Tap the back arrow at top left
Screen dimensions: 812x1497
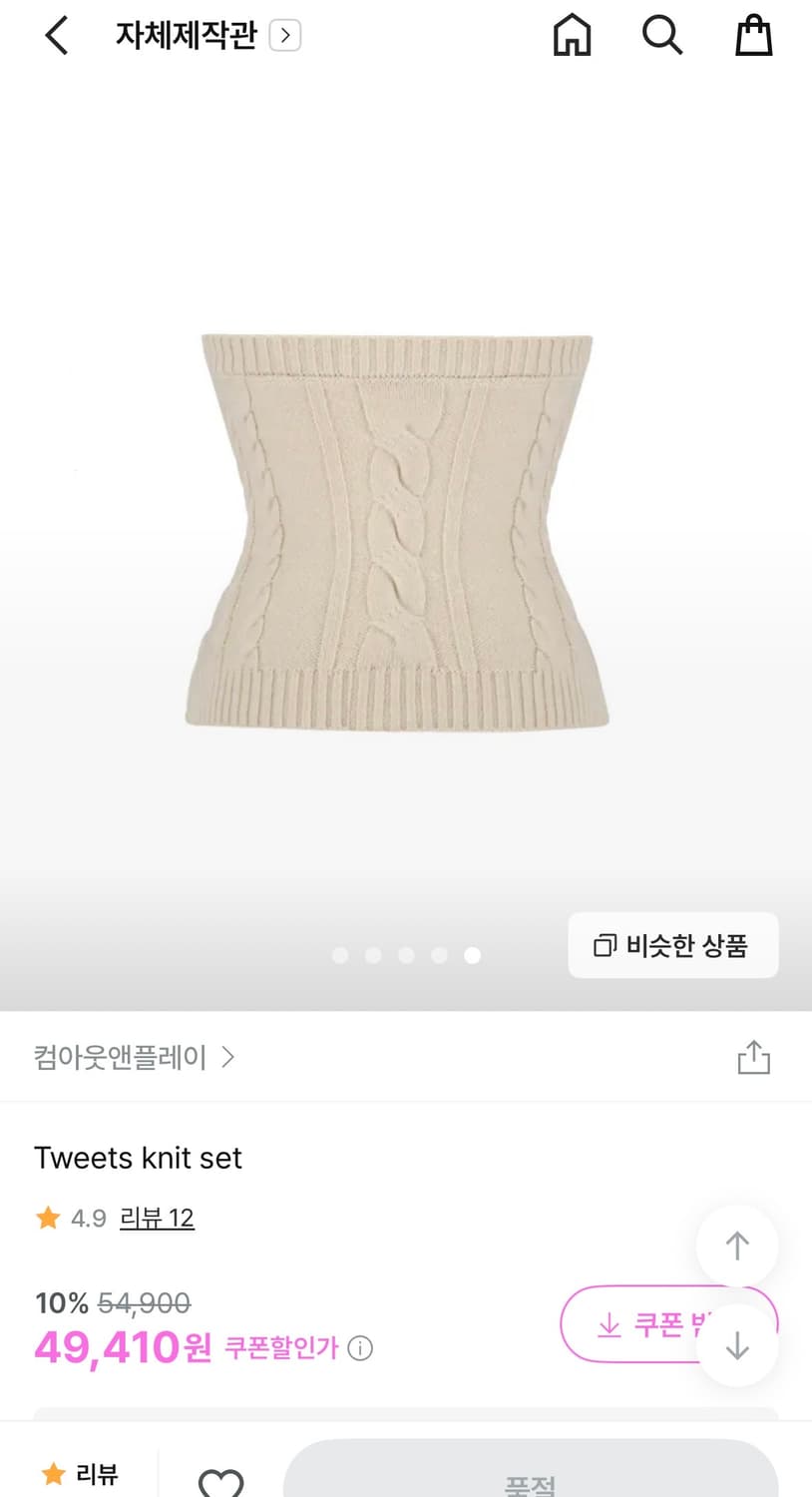click(56, 35)
